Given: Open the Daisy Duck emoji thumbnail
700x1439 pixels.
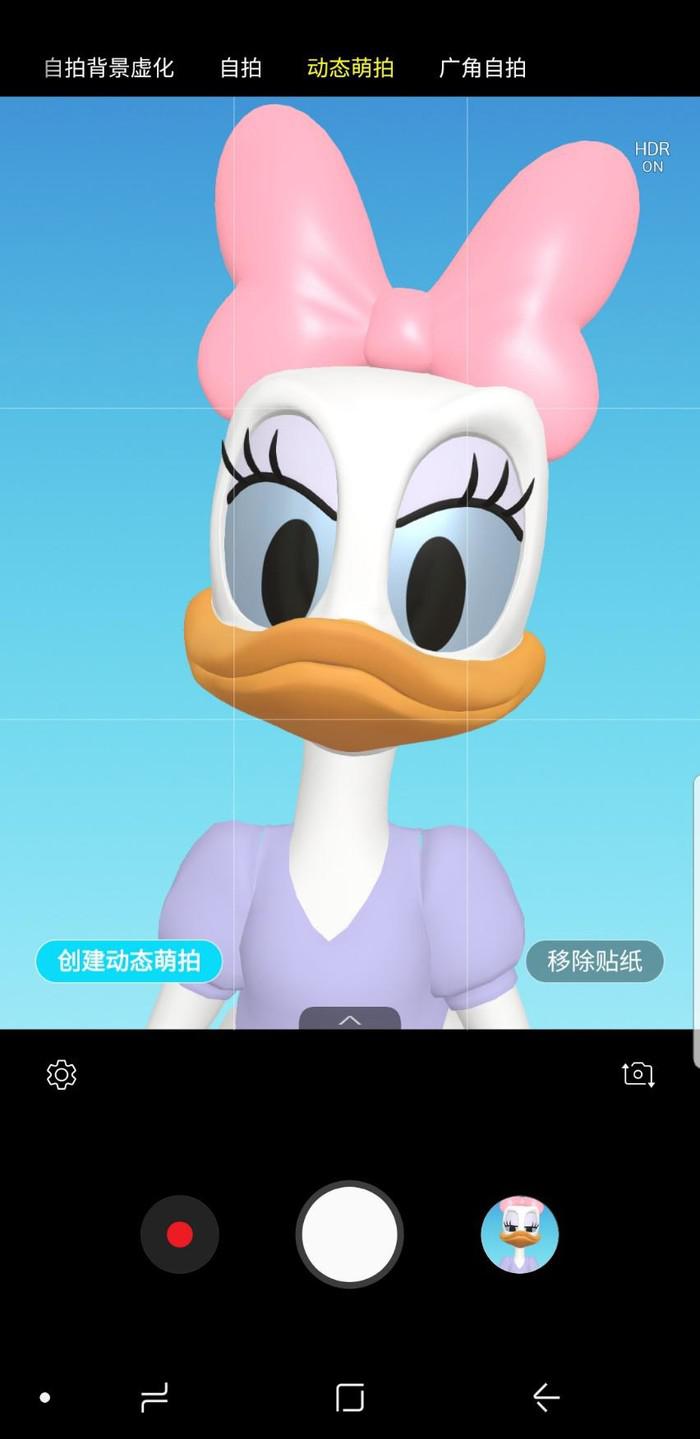Looking at the screenshot, I should [x=520, y=1235].
